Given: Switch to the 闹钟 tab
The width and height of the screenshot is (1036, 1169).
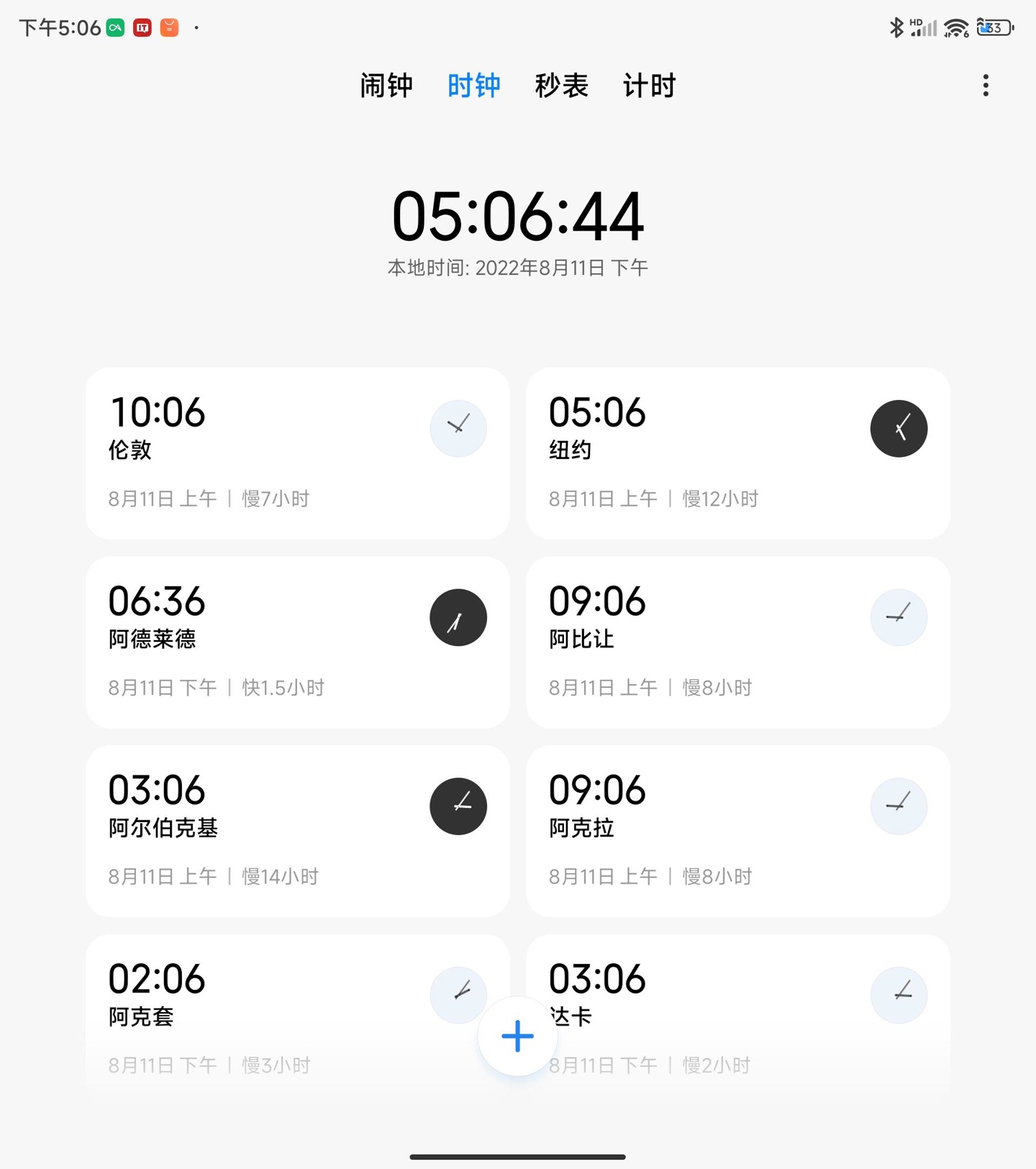Looking at the screenshot, I should click(x=386, y=85).
